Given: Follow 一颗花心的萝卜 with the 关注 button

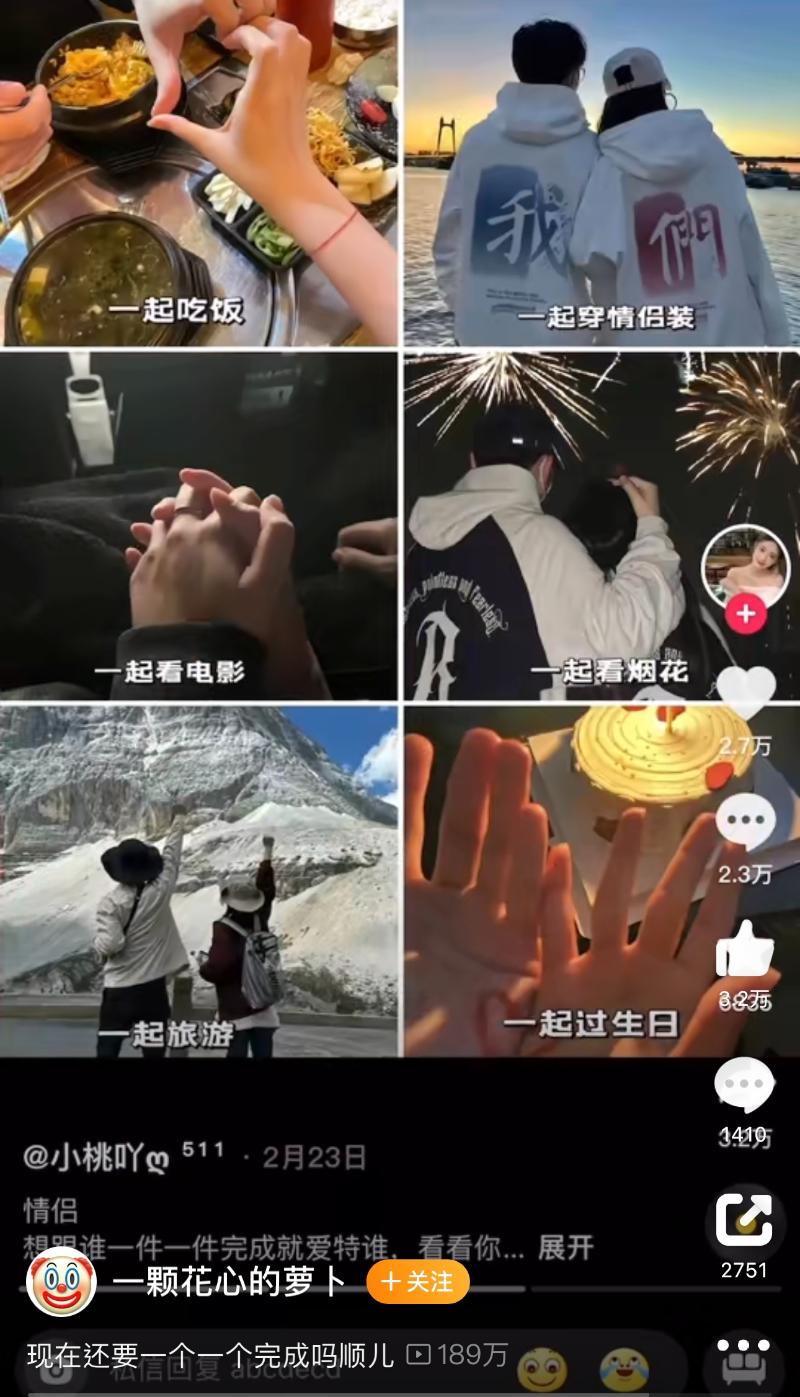Looking at the screenshot, I should [x=417, y=1282].
